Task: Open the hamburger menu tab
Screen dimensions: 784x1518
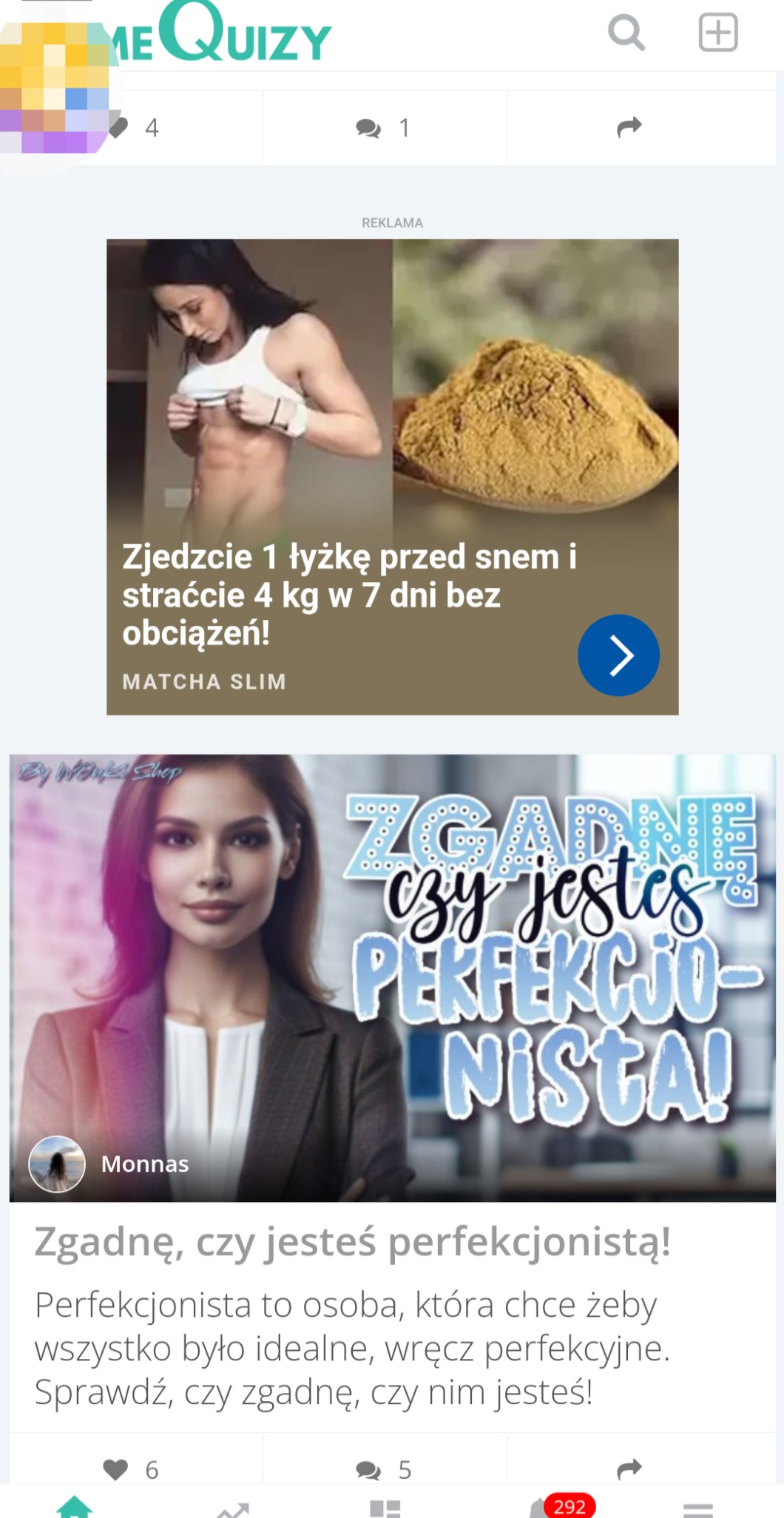Action: tap(697, 1509)
